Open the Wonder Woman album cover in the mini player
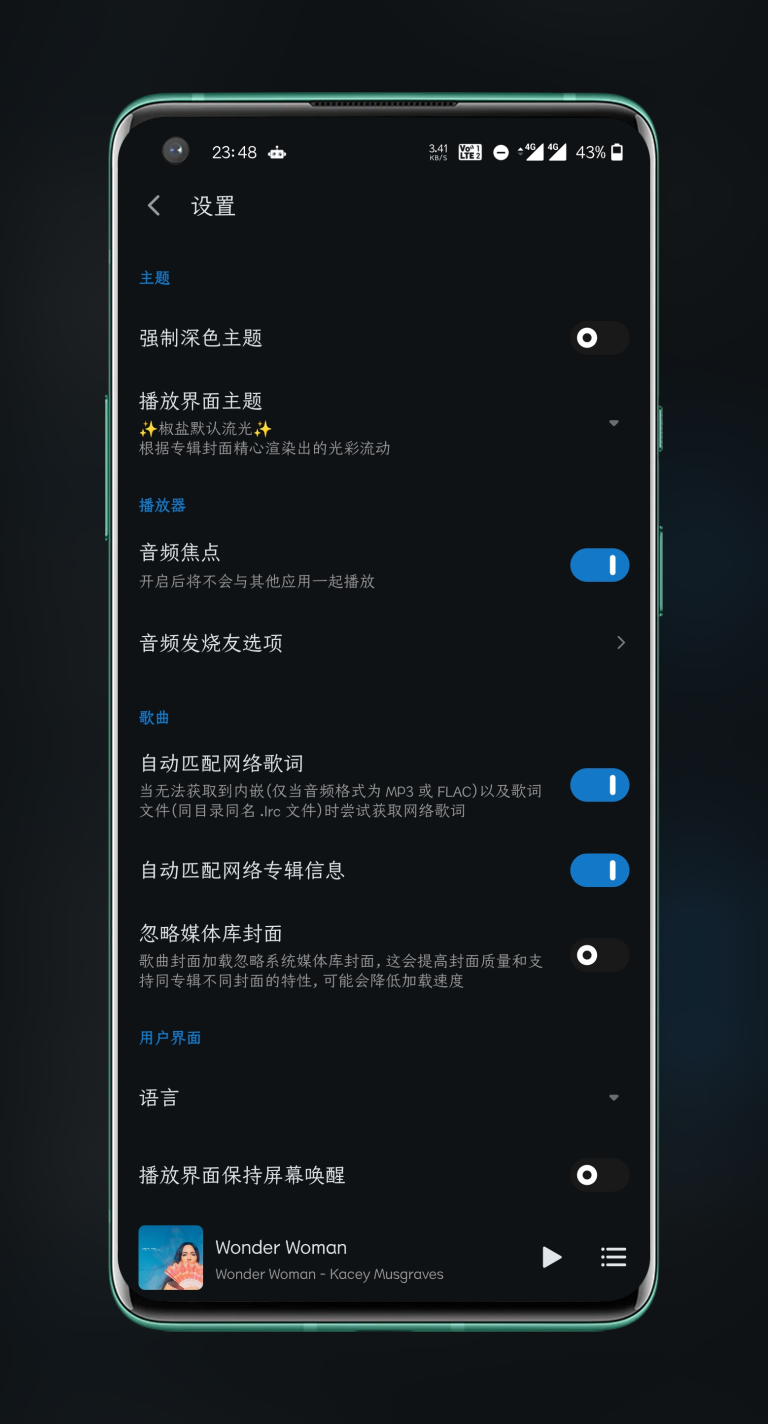The width and height of the screenshot is (768, 1424). click(x=170, y=1257)
